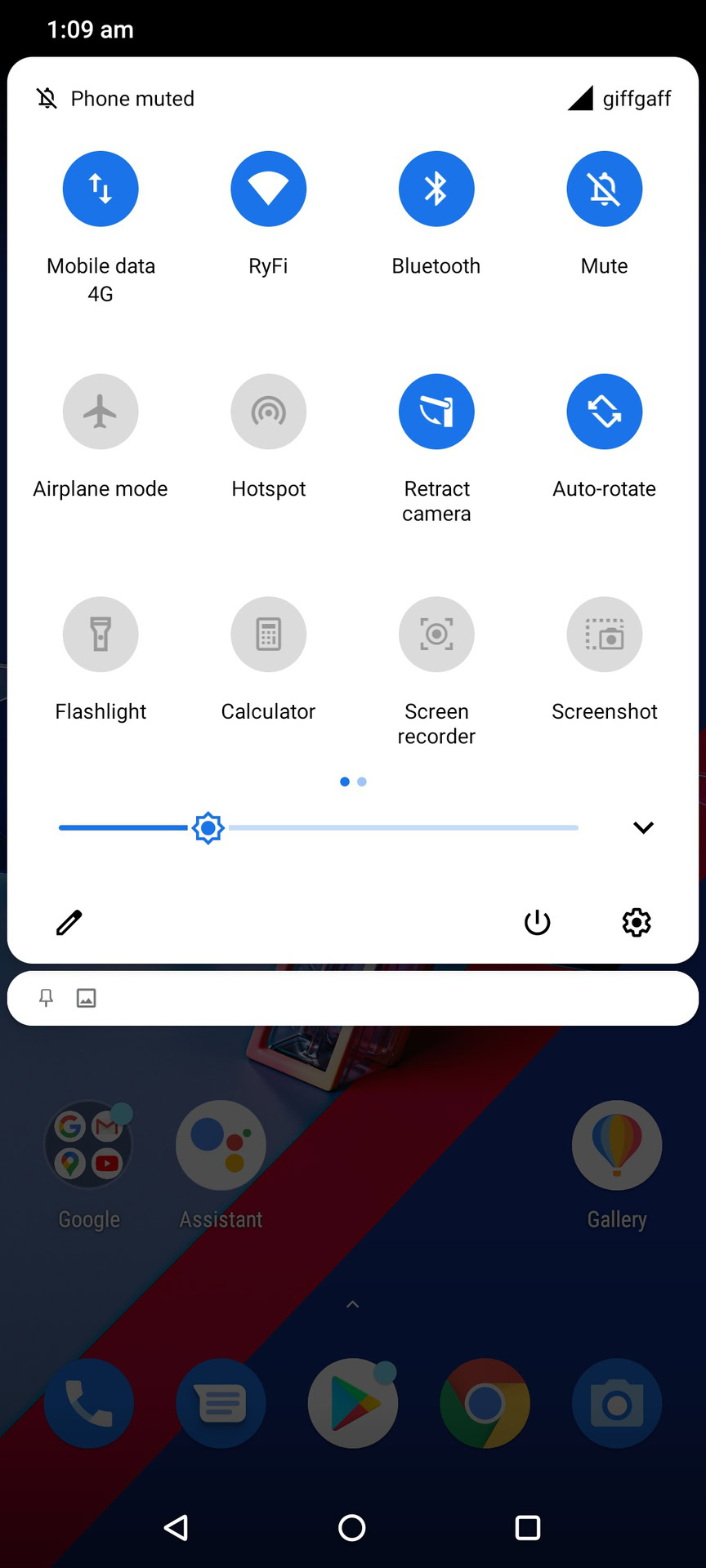
Task: Open the Calculator tile
Action: point(269,635)
